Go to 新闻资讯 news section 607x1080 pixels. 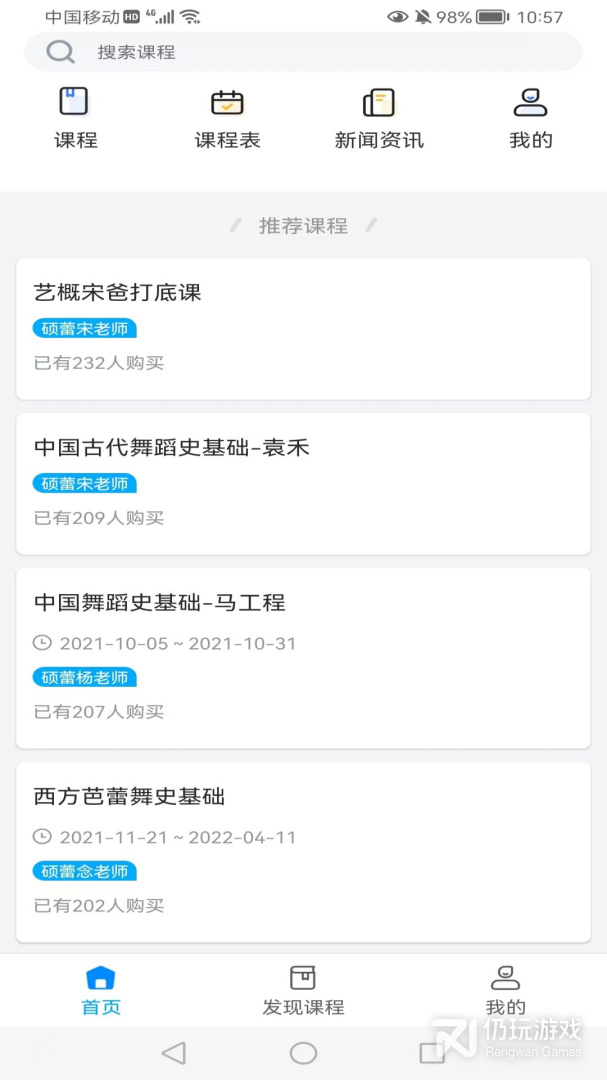point(379,118)
